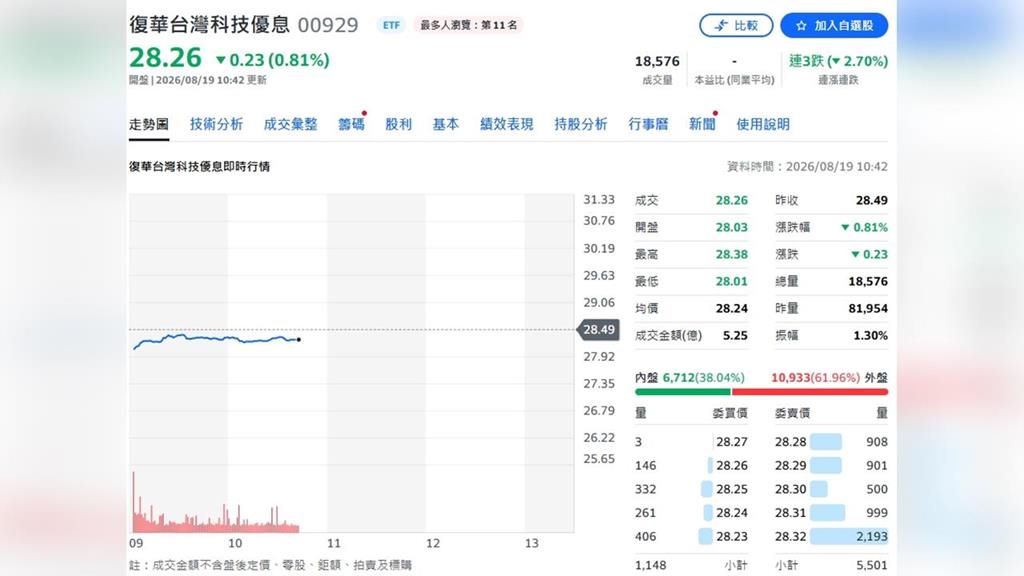The image size is (1024, 576).
Task: Add this ETF via 加入自選股
Action: coord(834,25)
